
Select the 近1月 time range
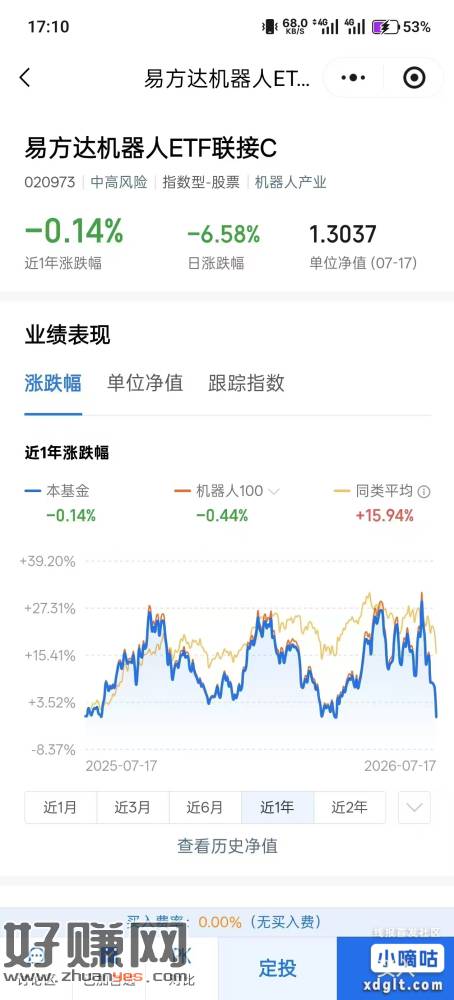(x=61, y=807)
